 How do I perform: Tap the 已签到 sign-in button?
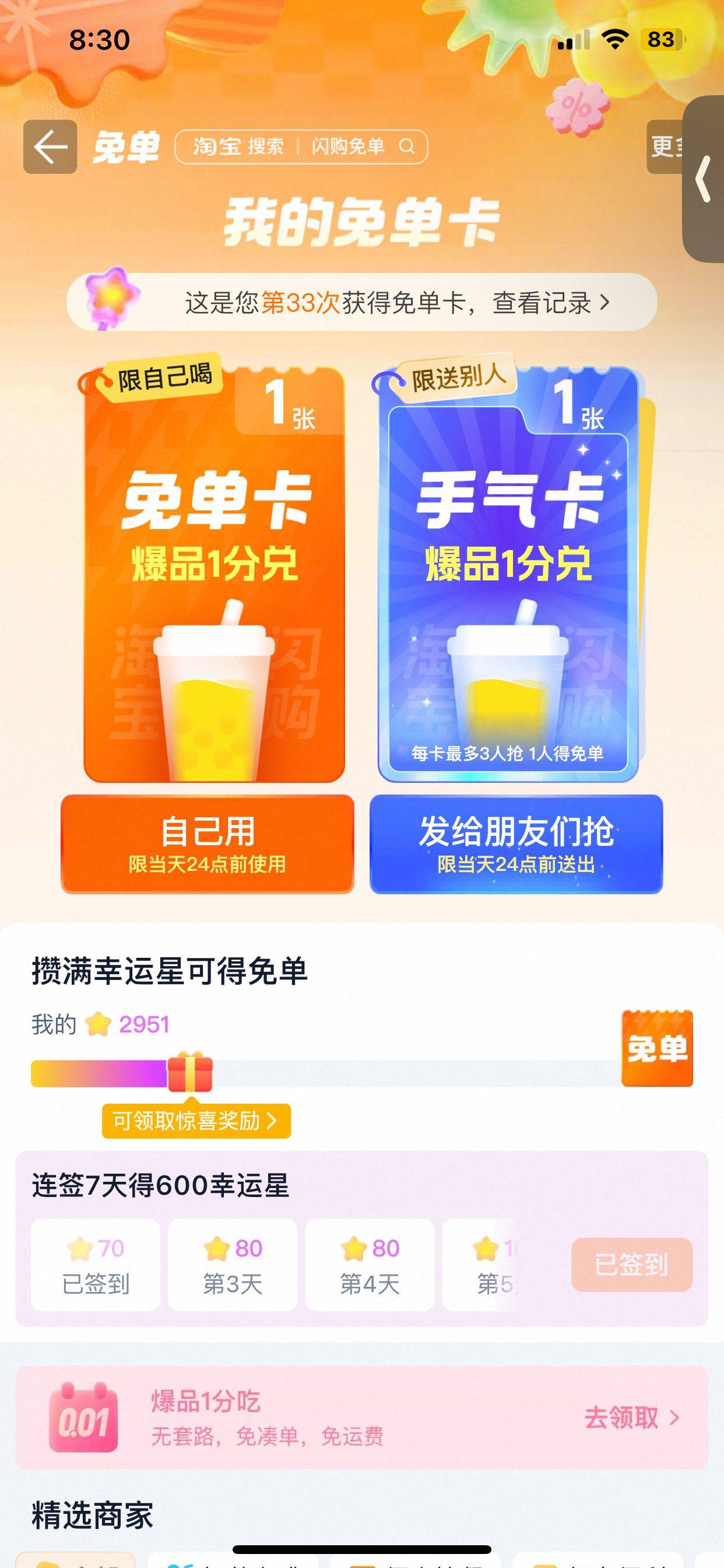click(x=631, y=1265)
